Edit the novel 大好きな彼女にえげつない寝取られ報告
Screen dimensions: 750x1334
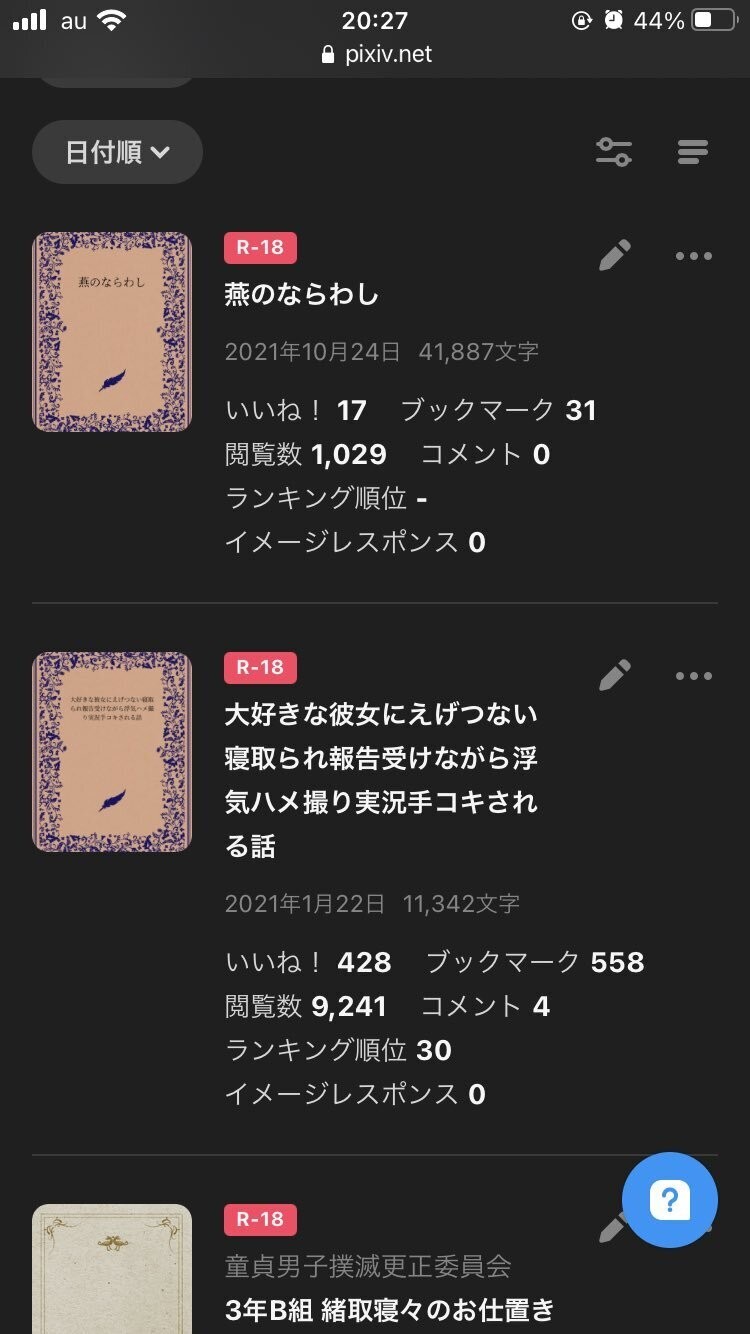(x=615, y=676)
